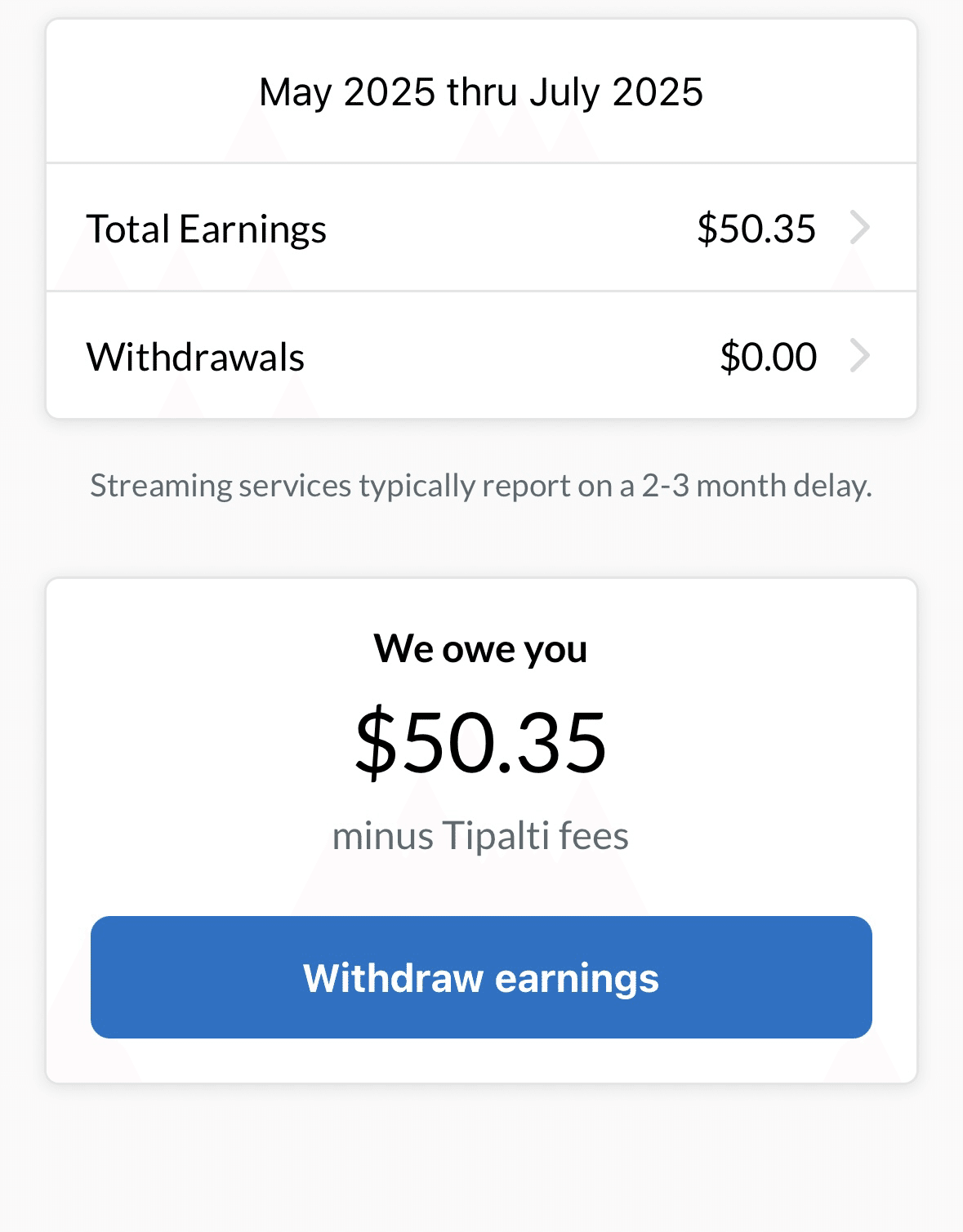Tap the Withdraw earnings button
Viewport: 963px width, 1232px height.
[481, 977]
